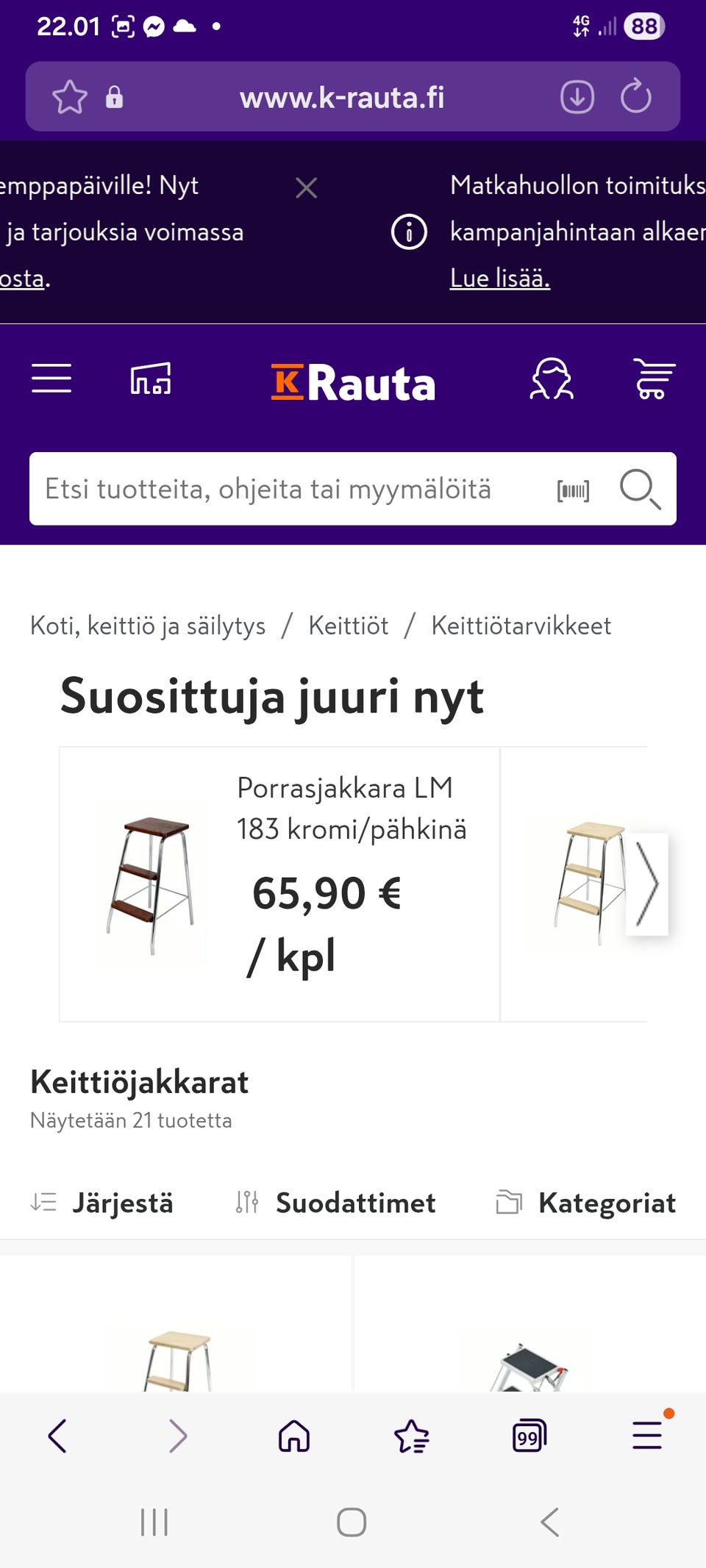Screen dimensions: 706x1568
Task: Start a search with the magnifier icon
Action: (x=641, y=490)
